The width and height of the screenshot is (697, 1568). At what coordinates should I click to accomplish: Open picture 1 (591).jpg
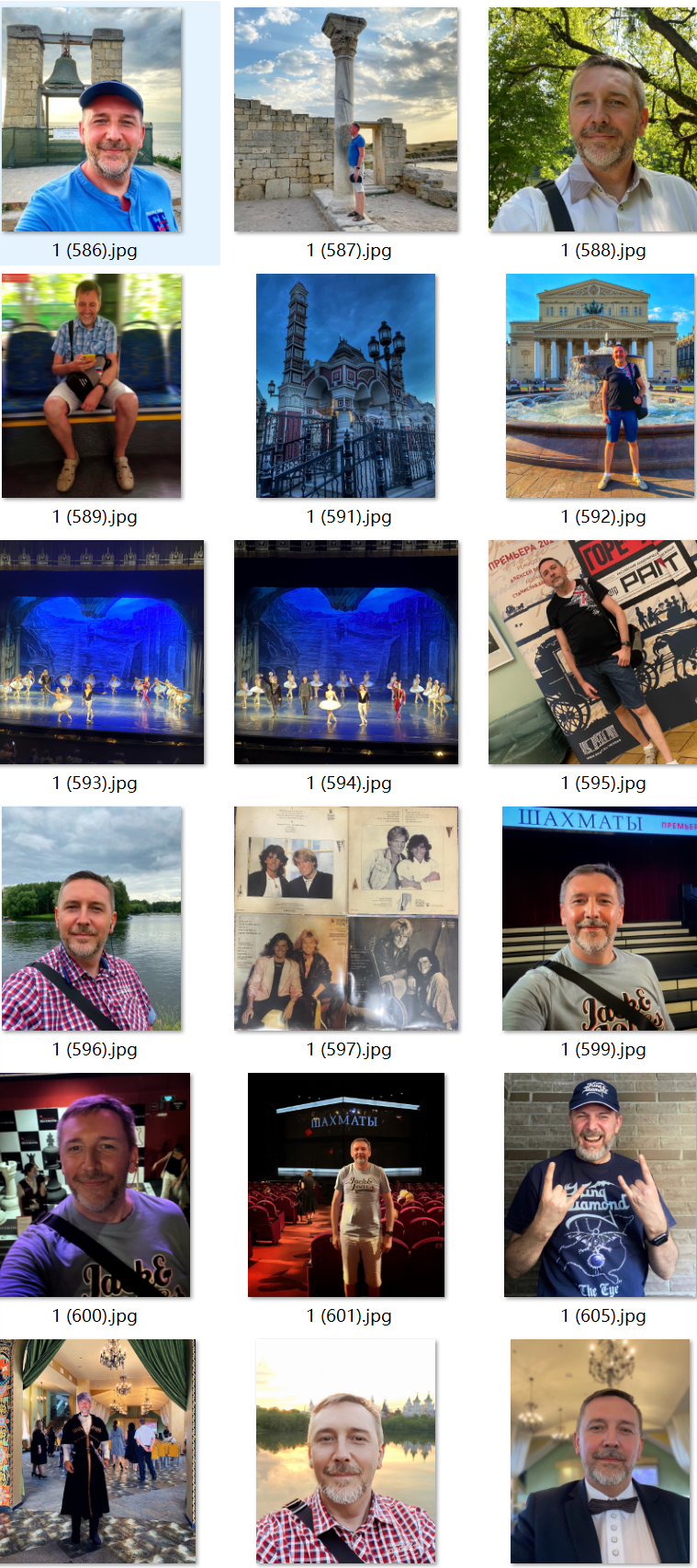(x=346, y=386)
